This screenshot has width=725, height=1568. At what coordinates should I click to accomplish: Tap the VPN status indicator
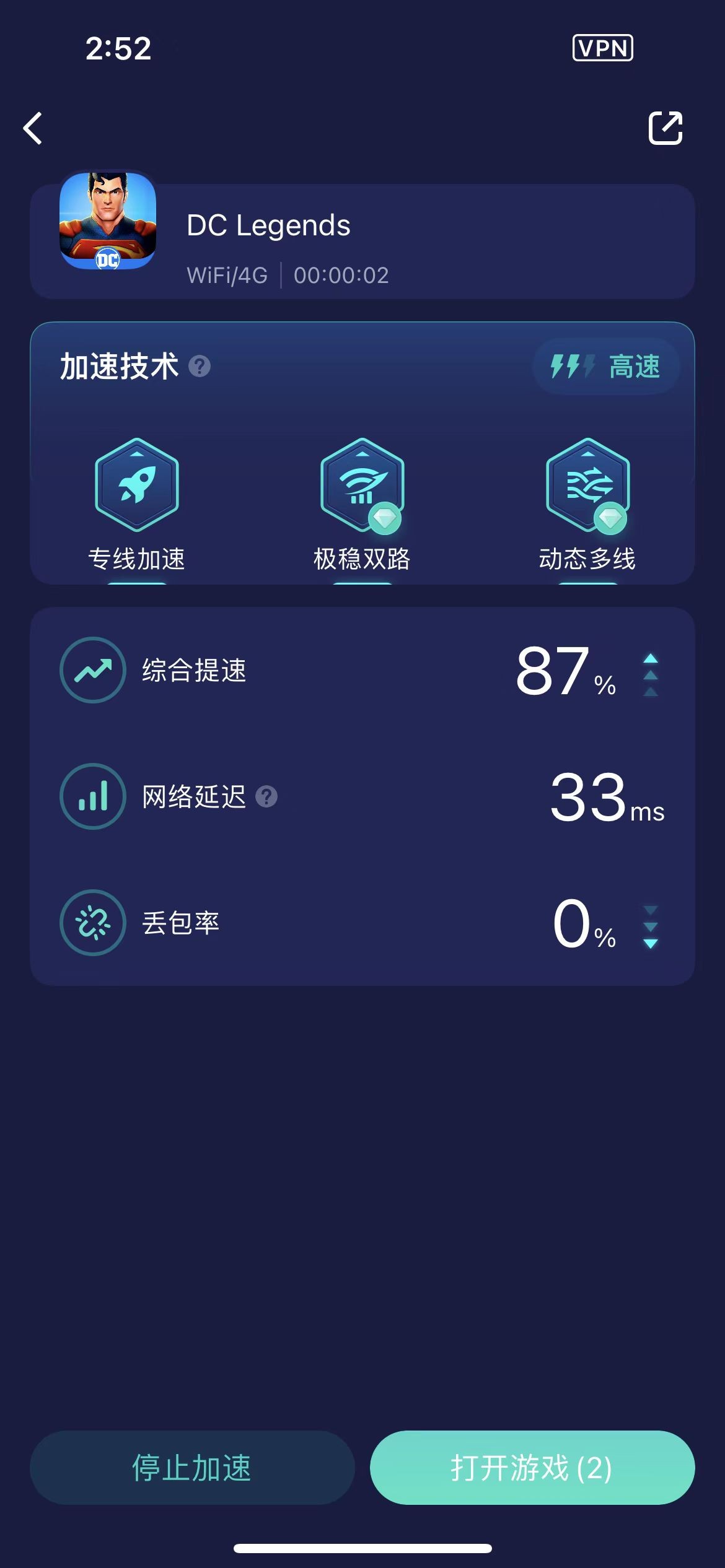click(x=603, y=48)
